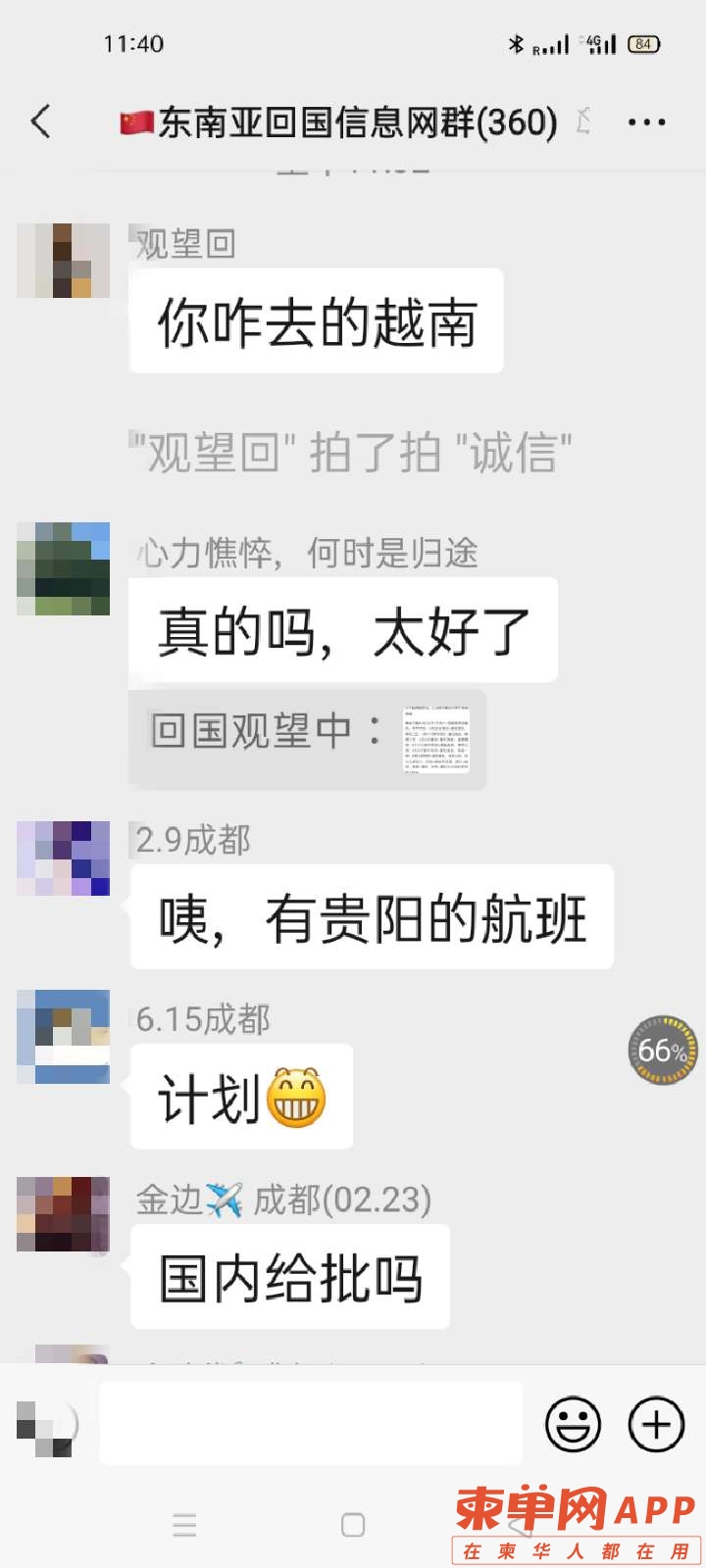
Task: Open avatar of 心力憔悴，何时是归途
Action: tap(64, 569)
